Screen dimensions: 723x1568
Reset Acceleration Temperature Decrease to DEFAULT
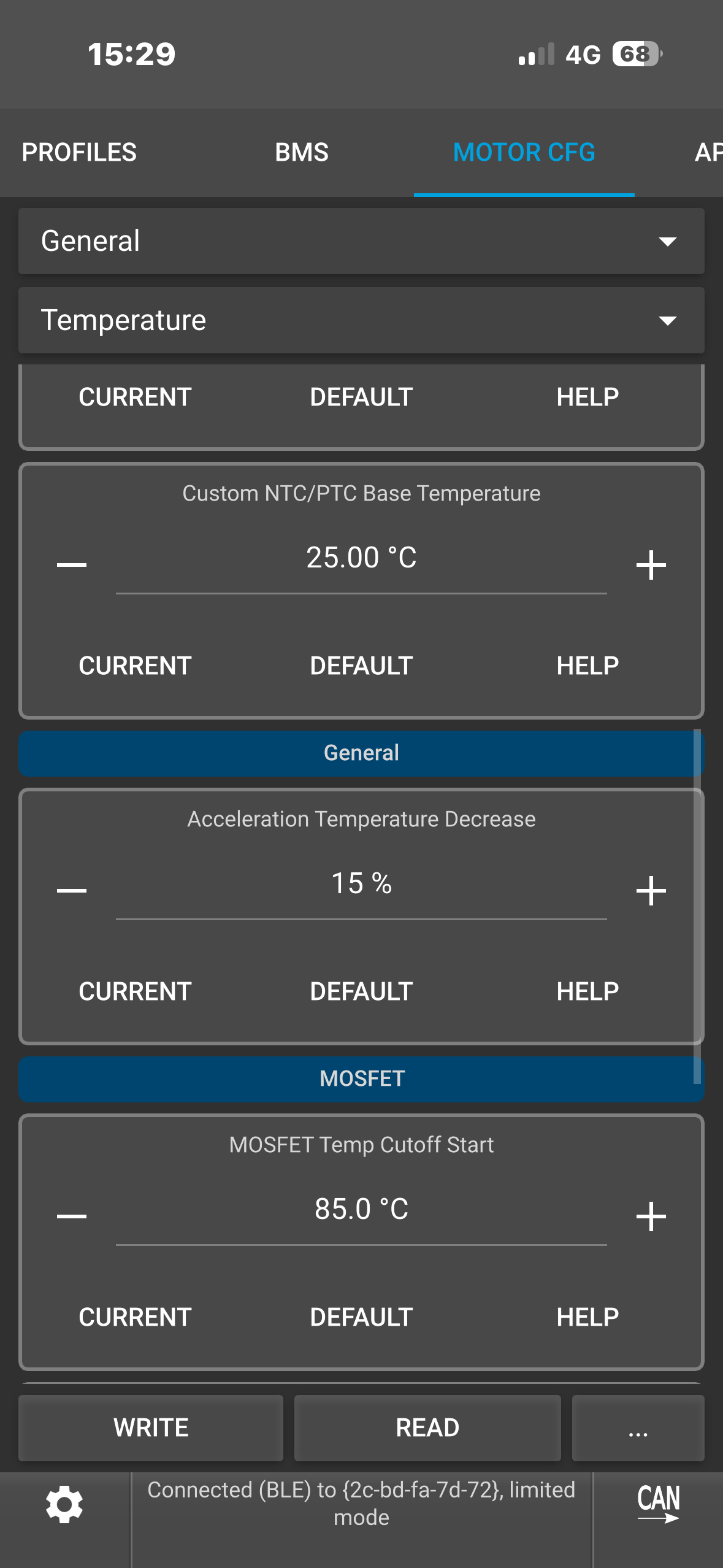pos(361,991)
